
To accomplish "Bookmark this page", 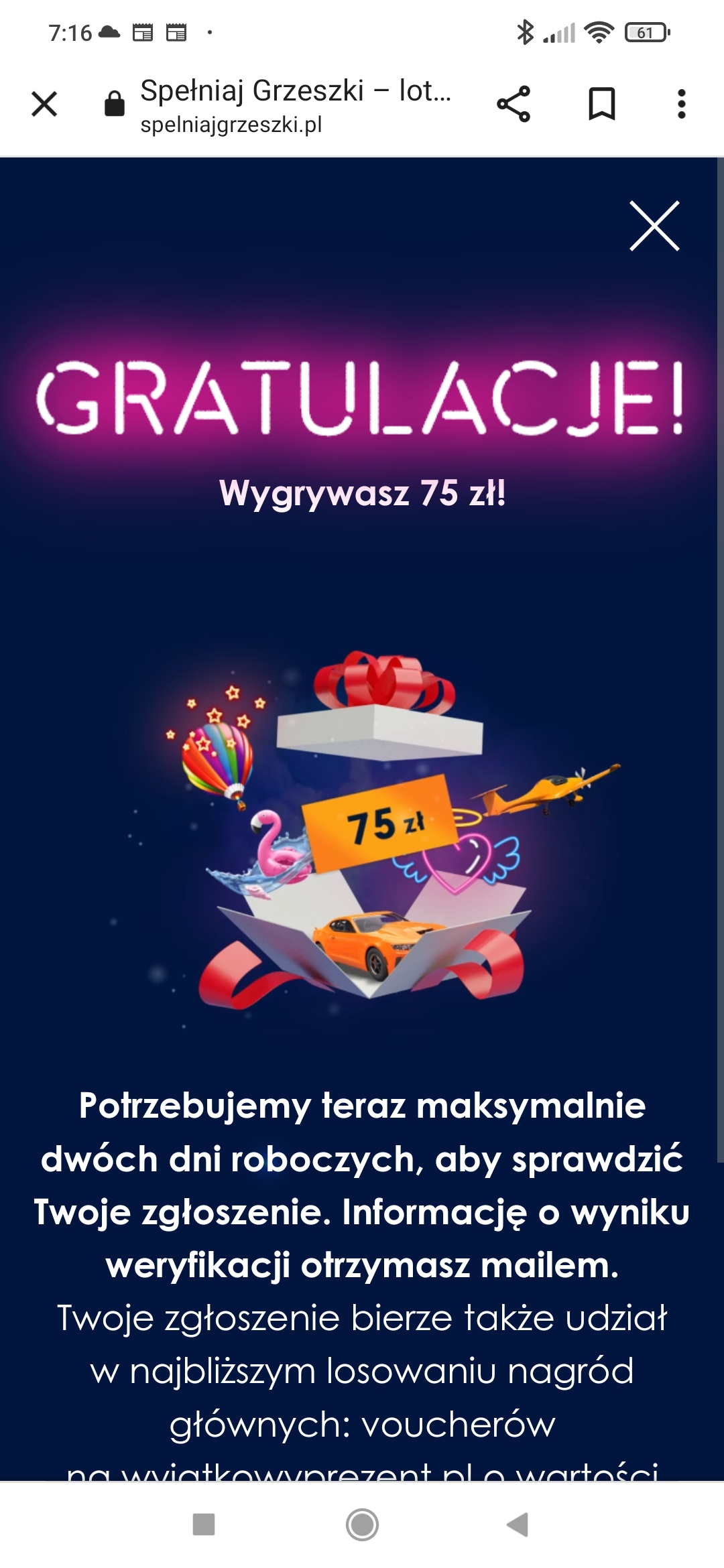I will pyautogui.click(x=601, y=104).
